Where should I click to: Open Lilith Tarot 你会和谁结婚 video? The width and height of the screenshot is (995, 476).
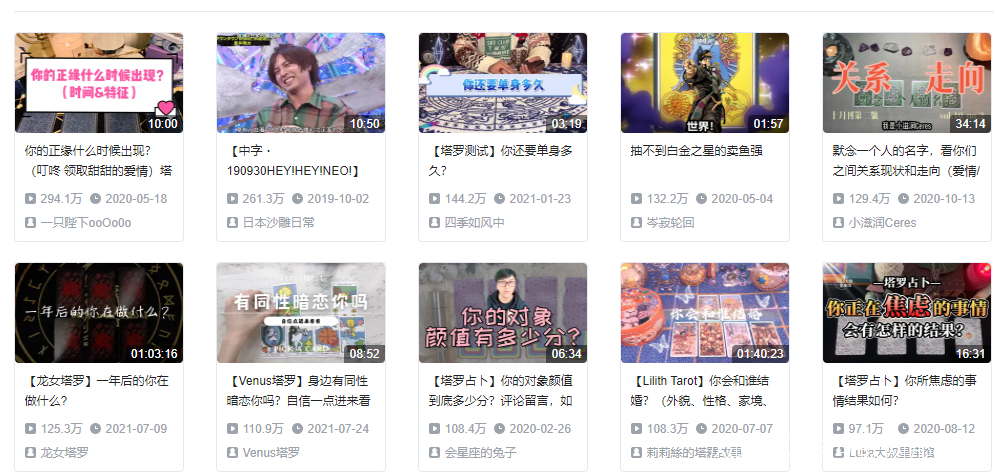coord(705,313)
